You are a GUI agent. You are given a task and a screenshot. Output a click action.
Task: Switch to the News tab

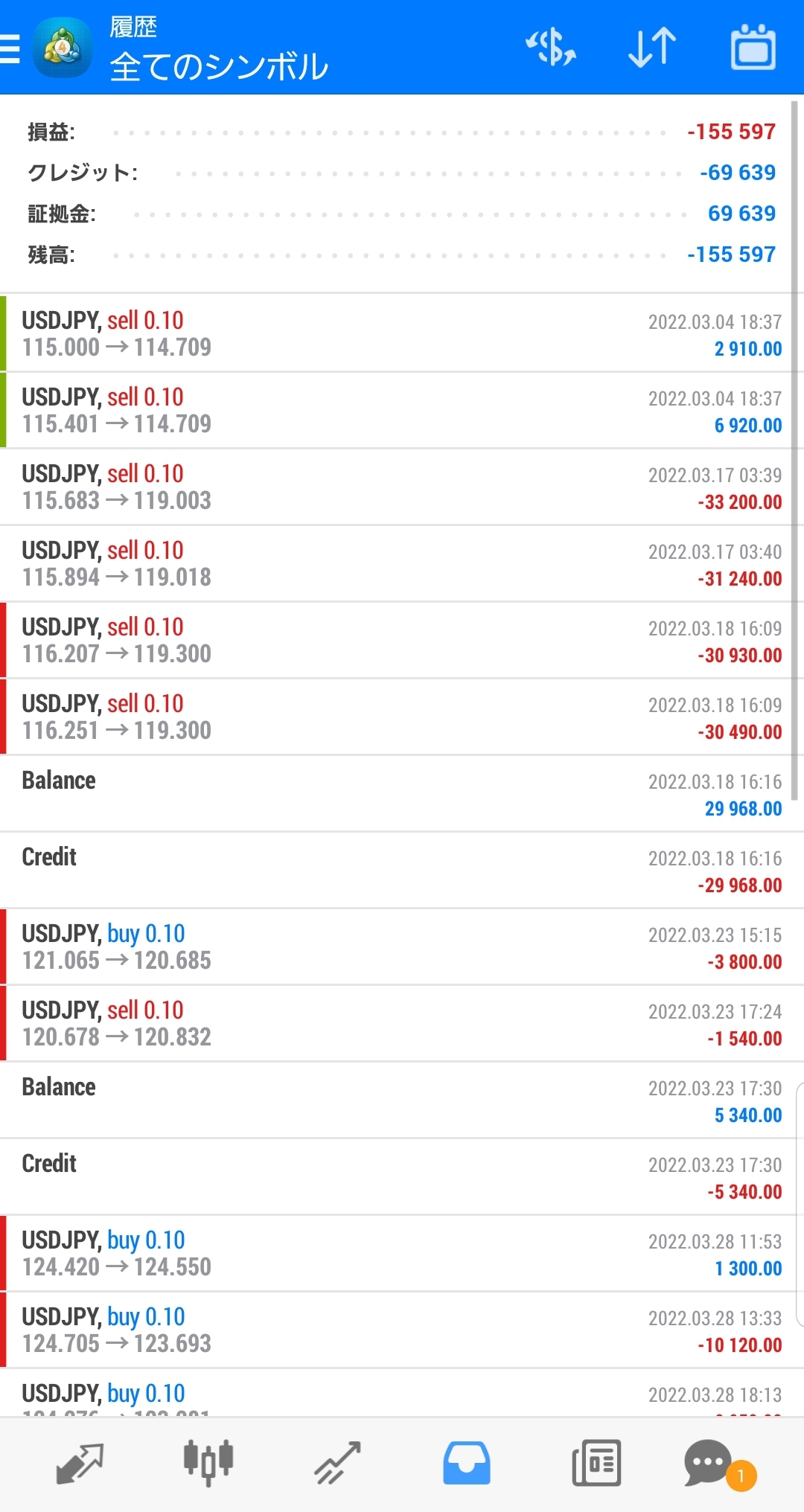[x=596, y=1463]
